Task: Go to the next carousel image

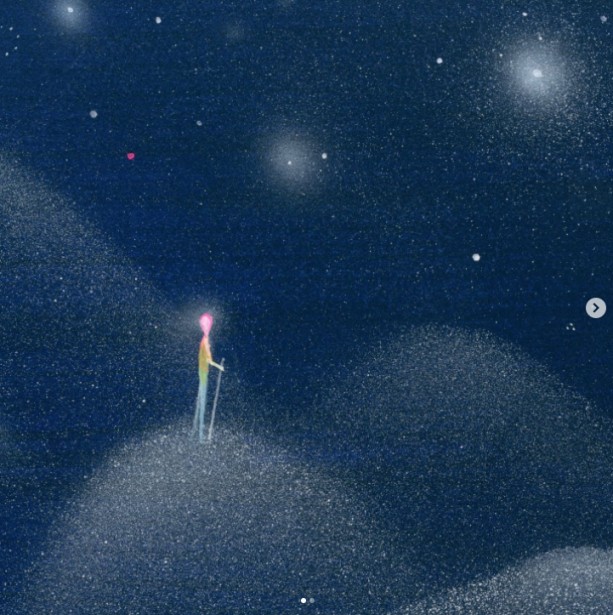Action: click(x=595, y=308)
